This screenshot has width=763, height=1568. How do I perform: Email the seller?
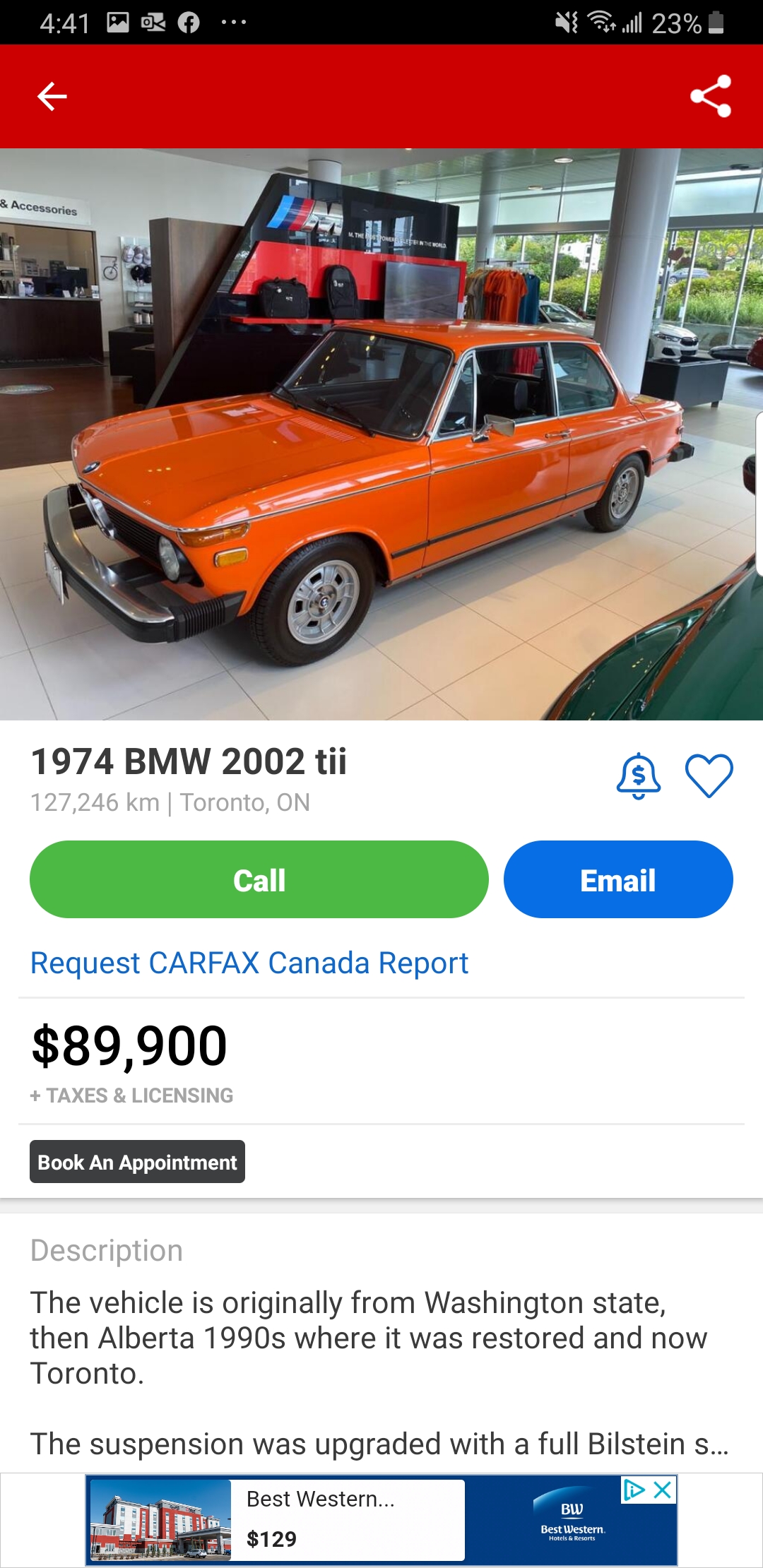pyautogui.click(x=617, y=879)
